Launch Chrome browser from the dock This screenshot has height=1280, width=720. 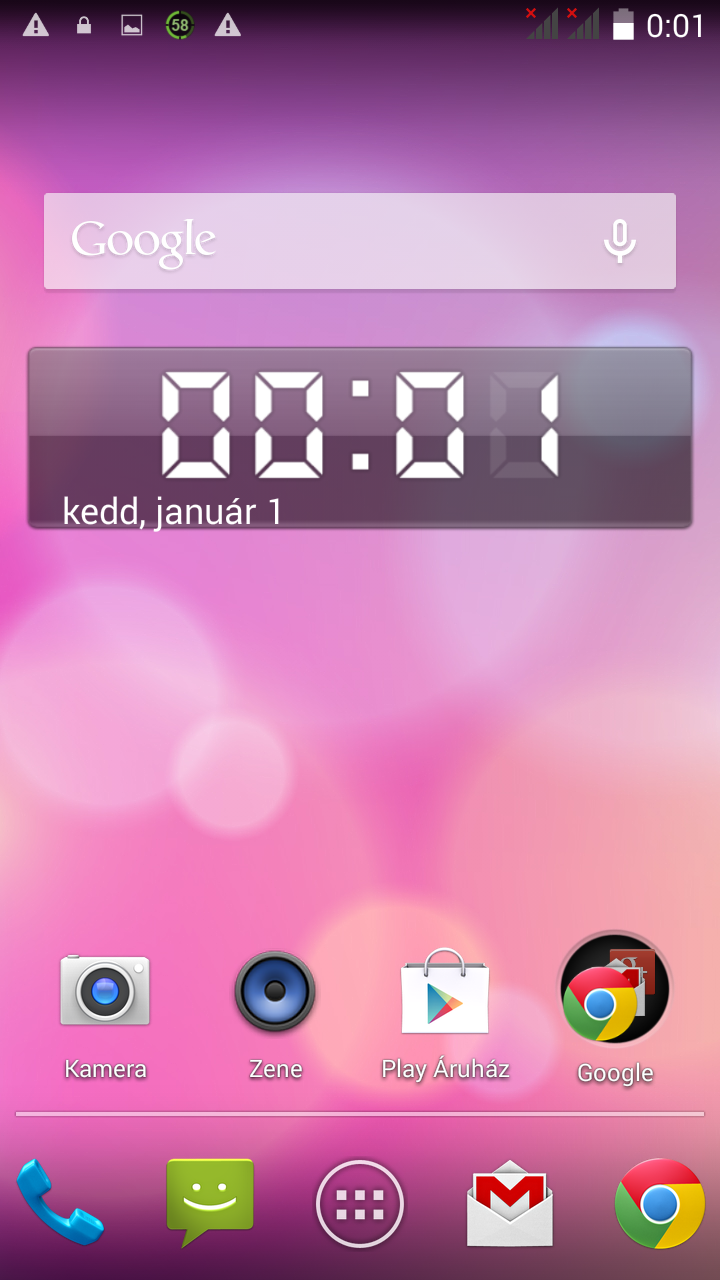(x=659, y=1203)
